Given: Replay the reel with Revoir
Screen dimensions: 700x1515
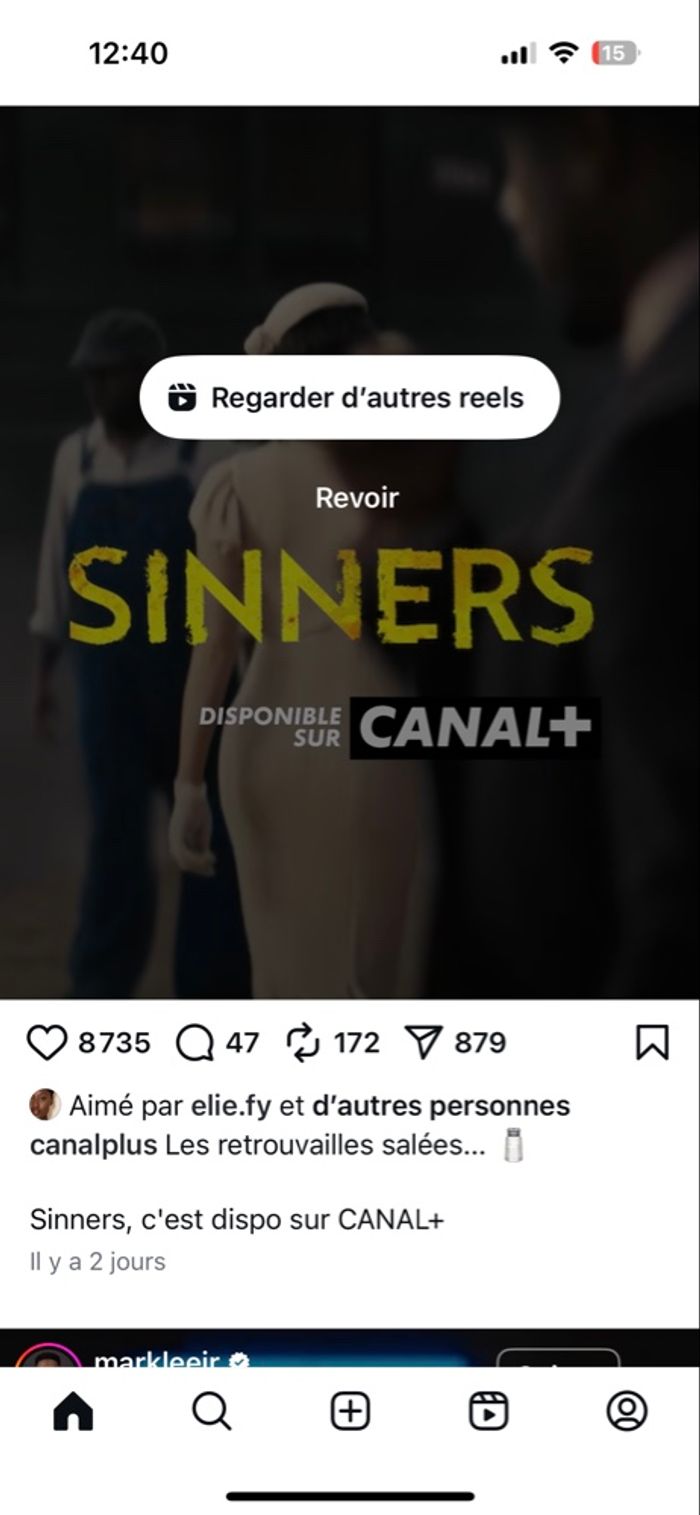Looking at the screenshot, I should 357,497.
